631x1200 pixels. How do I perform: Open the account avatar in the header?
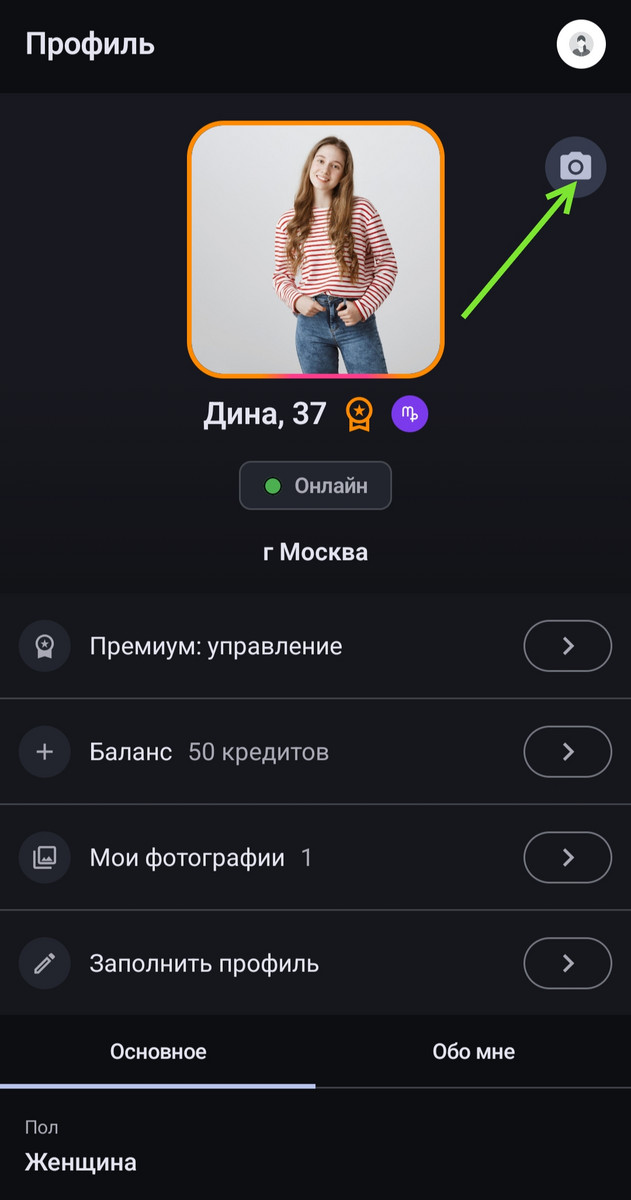coord(581,44)
